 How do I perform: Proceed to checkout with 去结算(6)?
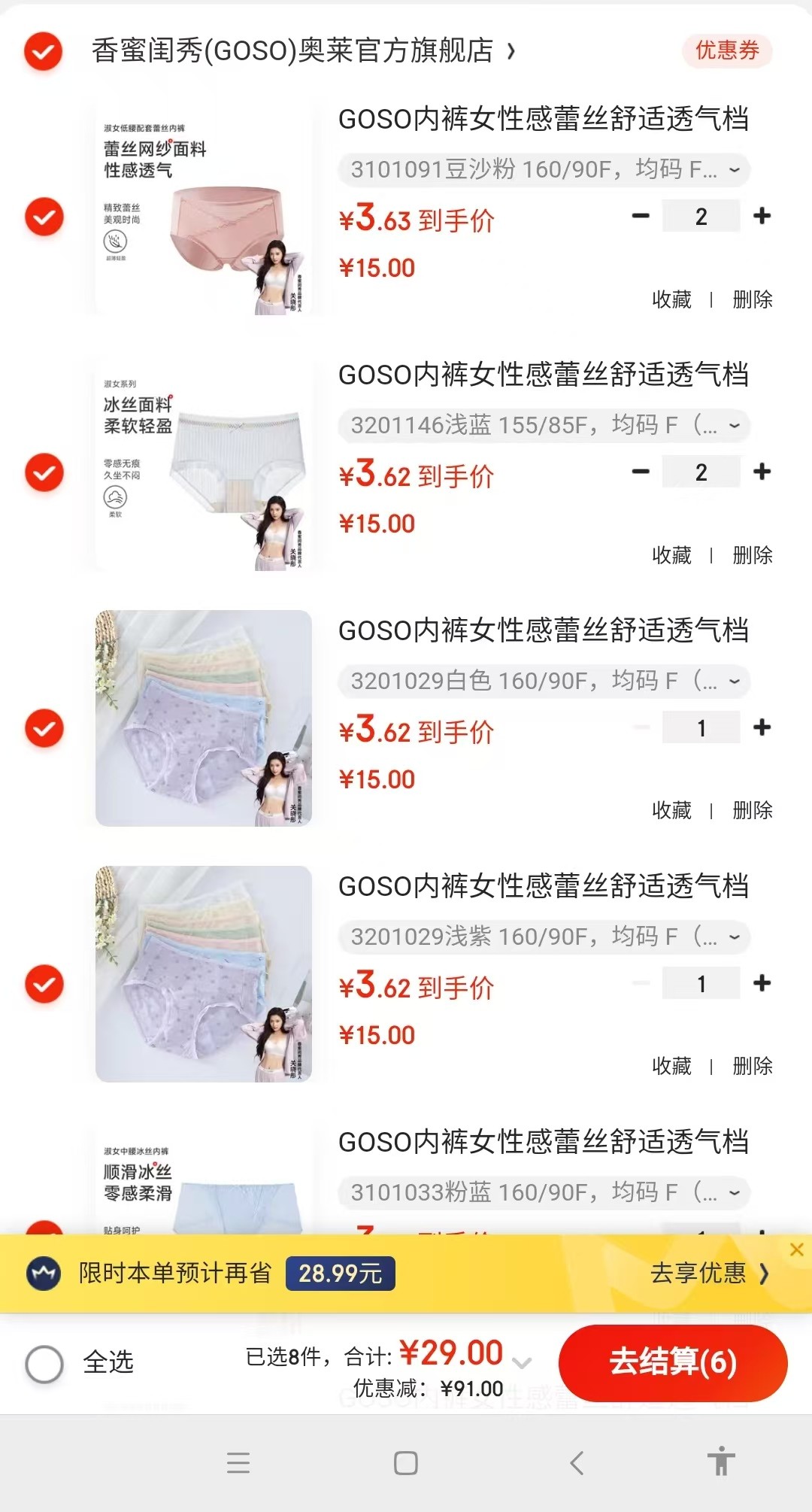click(x=672, y=1363)
